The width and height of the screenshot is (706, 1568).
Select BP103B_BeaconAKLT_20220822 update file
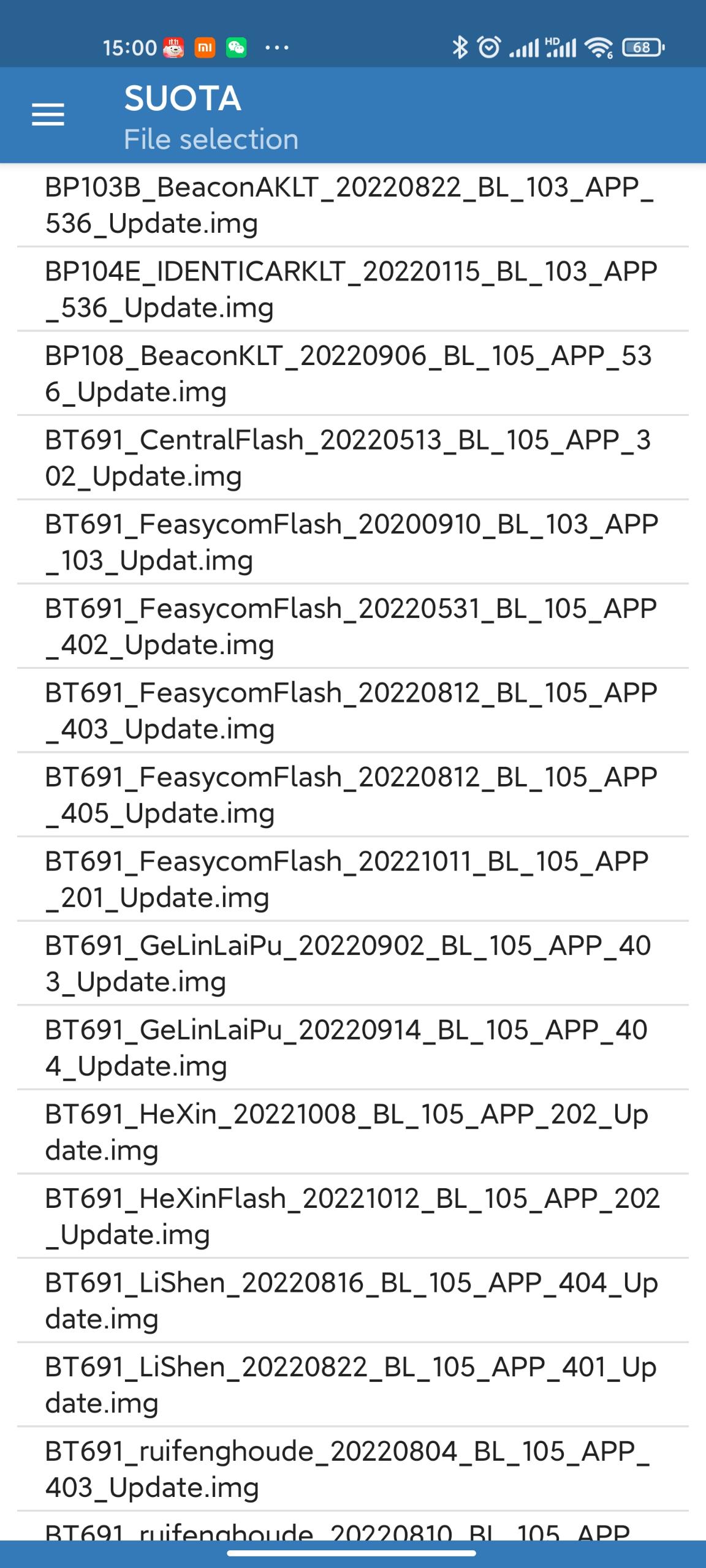pyautogui.click(x=349, y=205)
